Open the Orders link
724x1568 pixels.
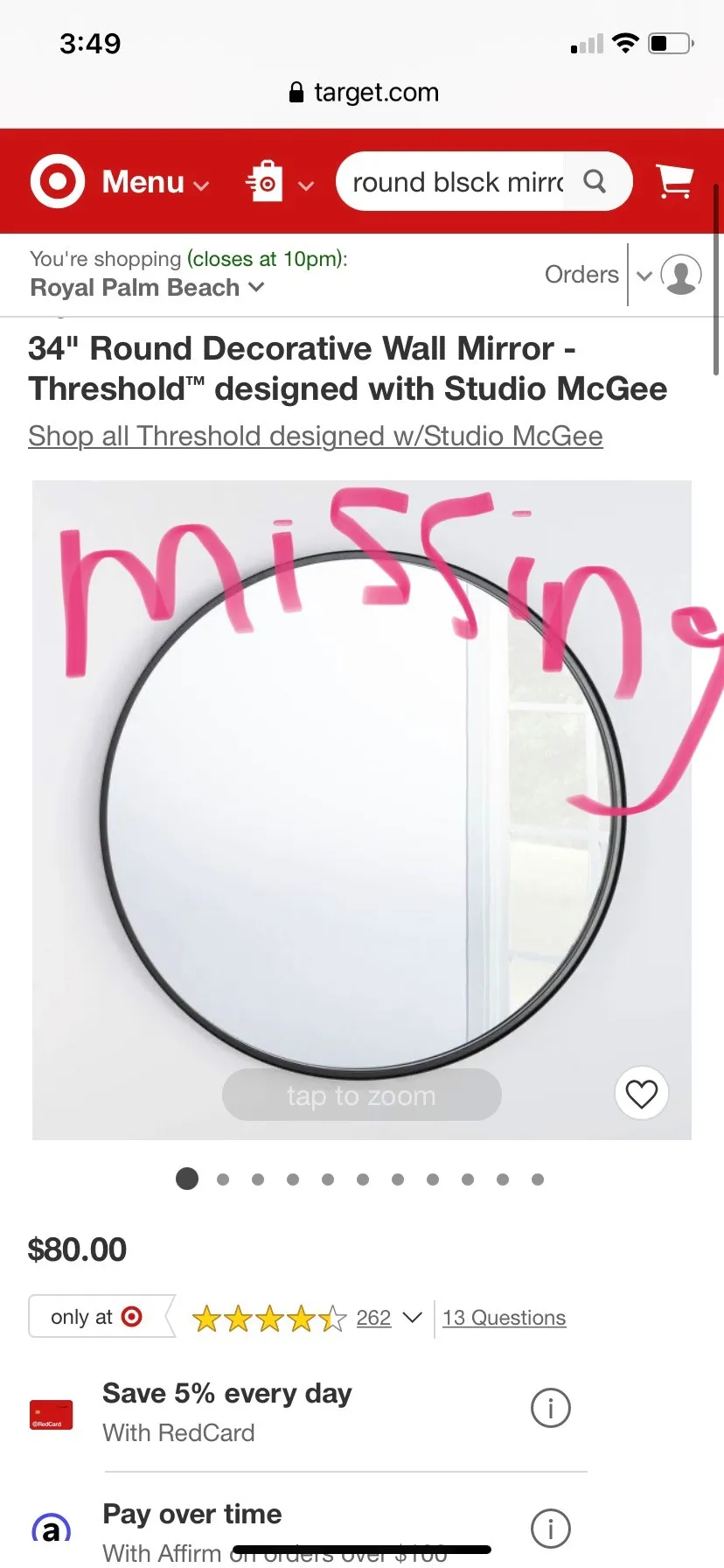[x=581, y=274]
